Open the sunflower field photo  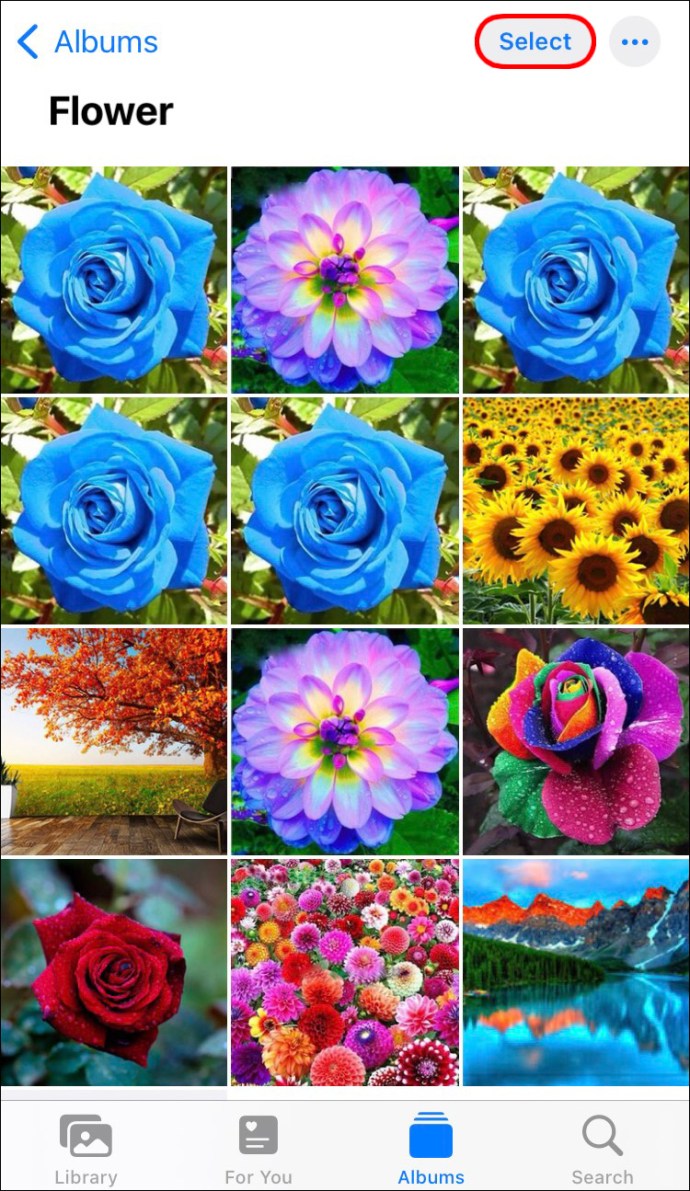[575, 510]
